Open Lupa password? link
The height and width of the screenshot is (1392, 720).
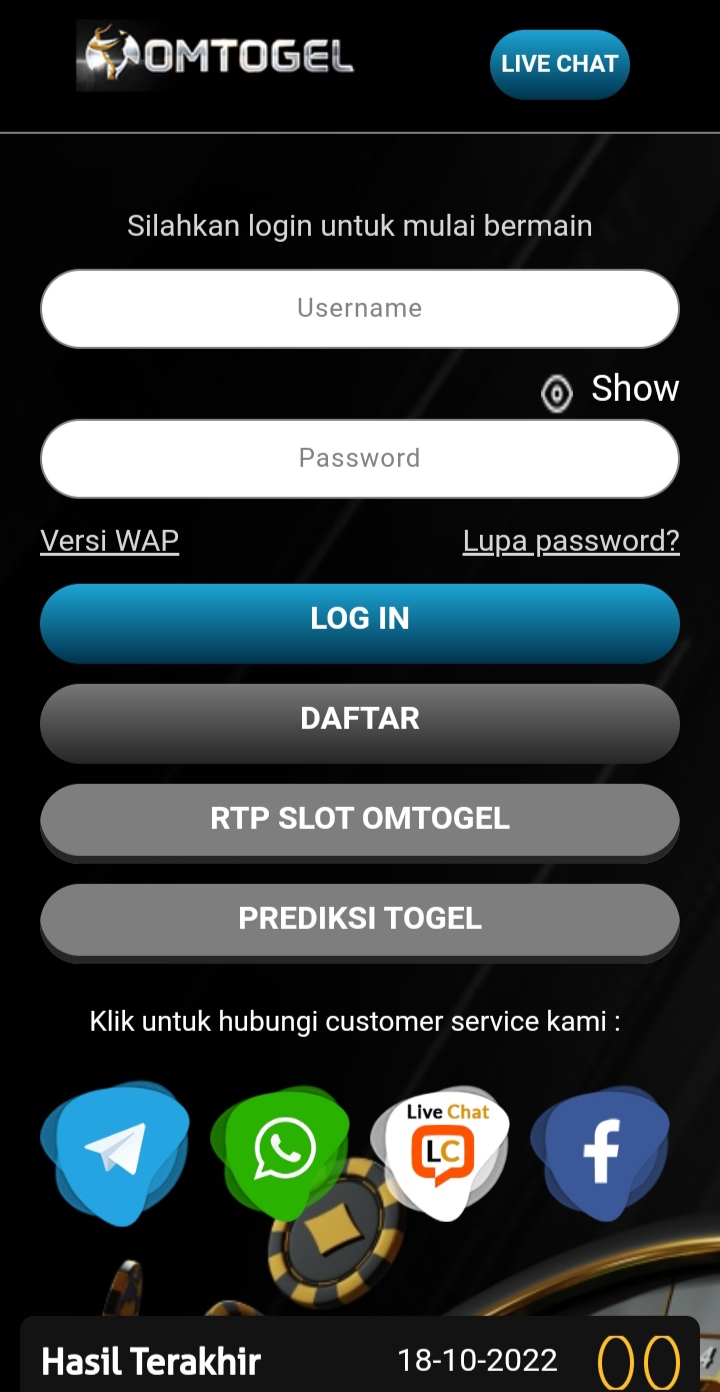coord(571,541)
